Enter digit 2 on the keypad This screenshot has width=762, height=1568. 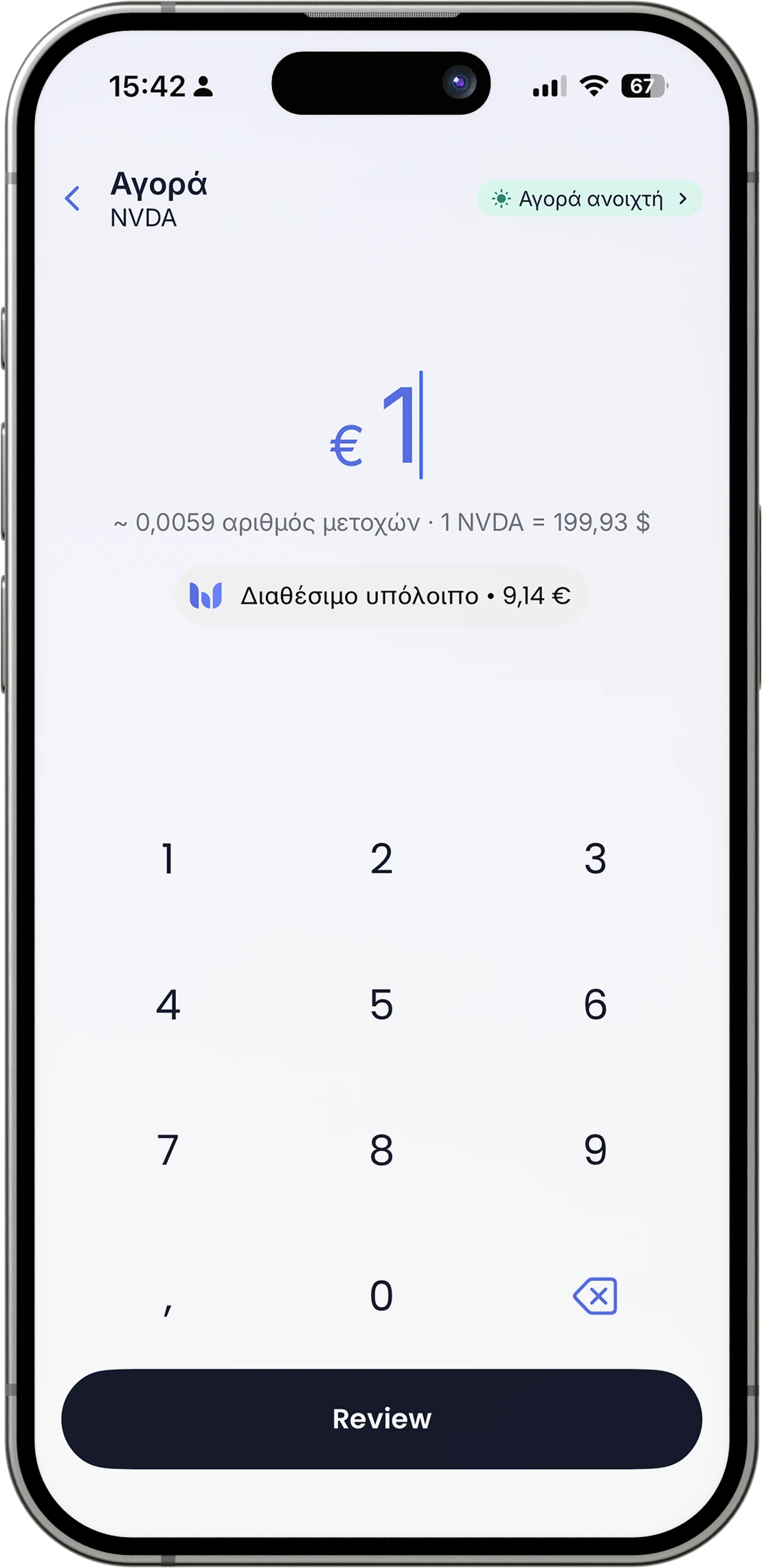381,859
